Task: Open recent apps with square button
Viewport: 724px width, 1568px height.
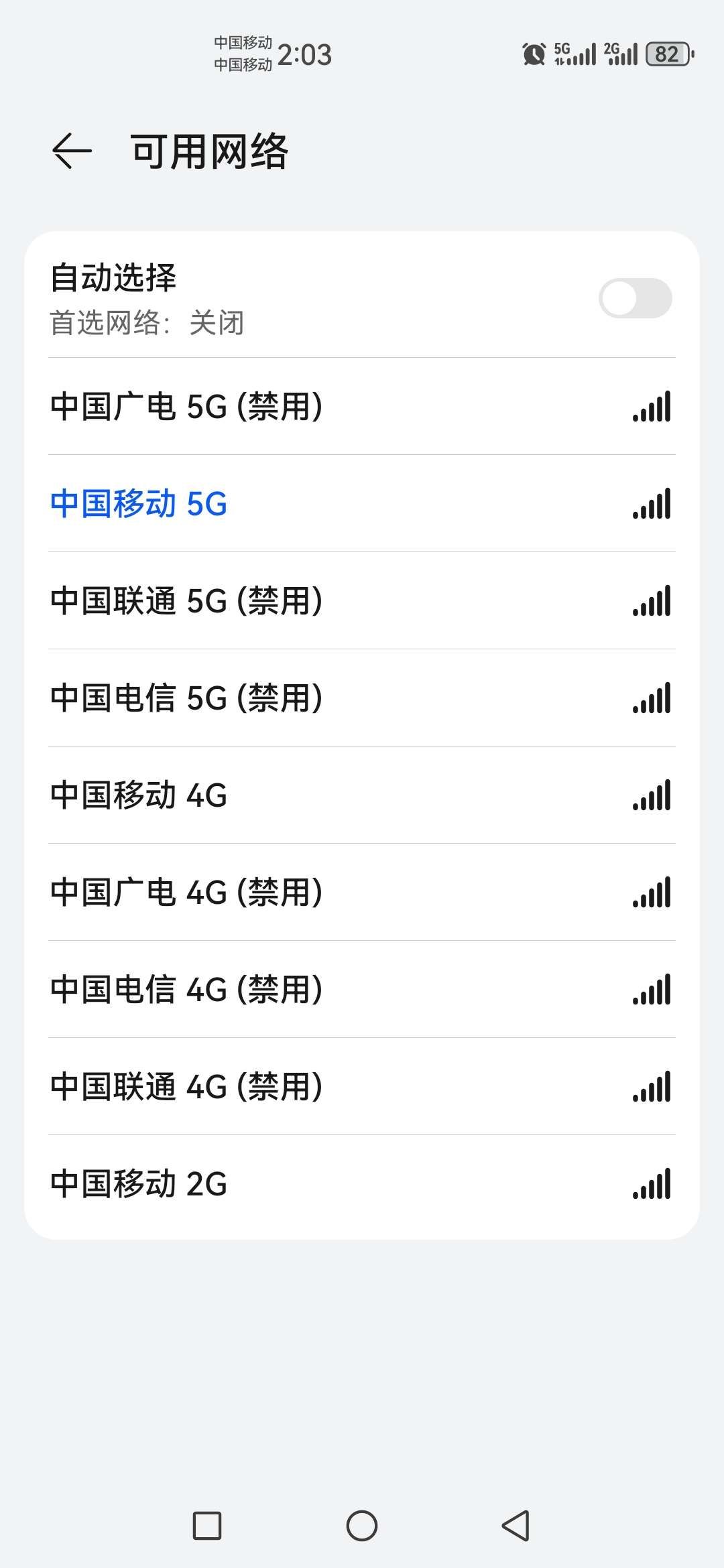Action: tap(207, 1526)
